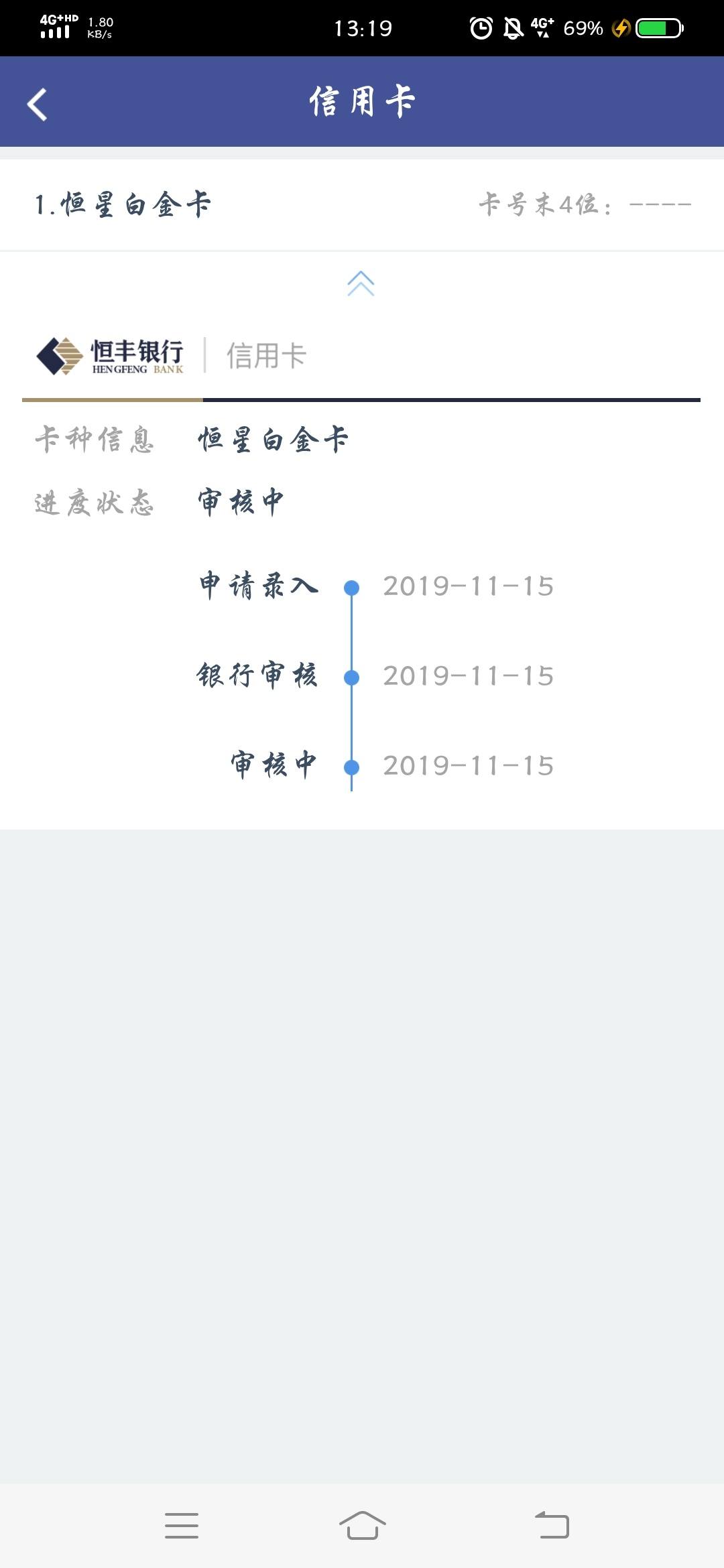Viewport: 724px width, 1568px height.
Task: Go back from the 信用卡 page
Action: [x=37, y=105]
